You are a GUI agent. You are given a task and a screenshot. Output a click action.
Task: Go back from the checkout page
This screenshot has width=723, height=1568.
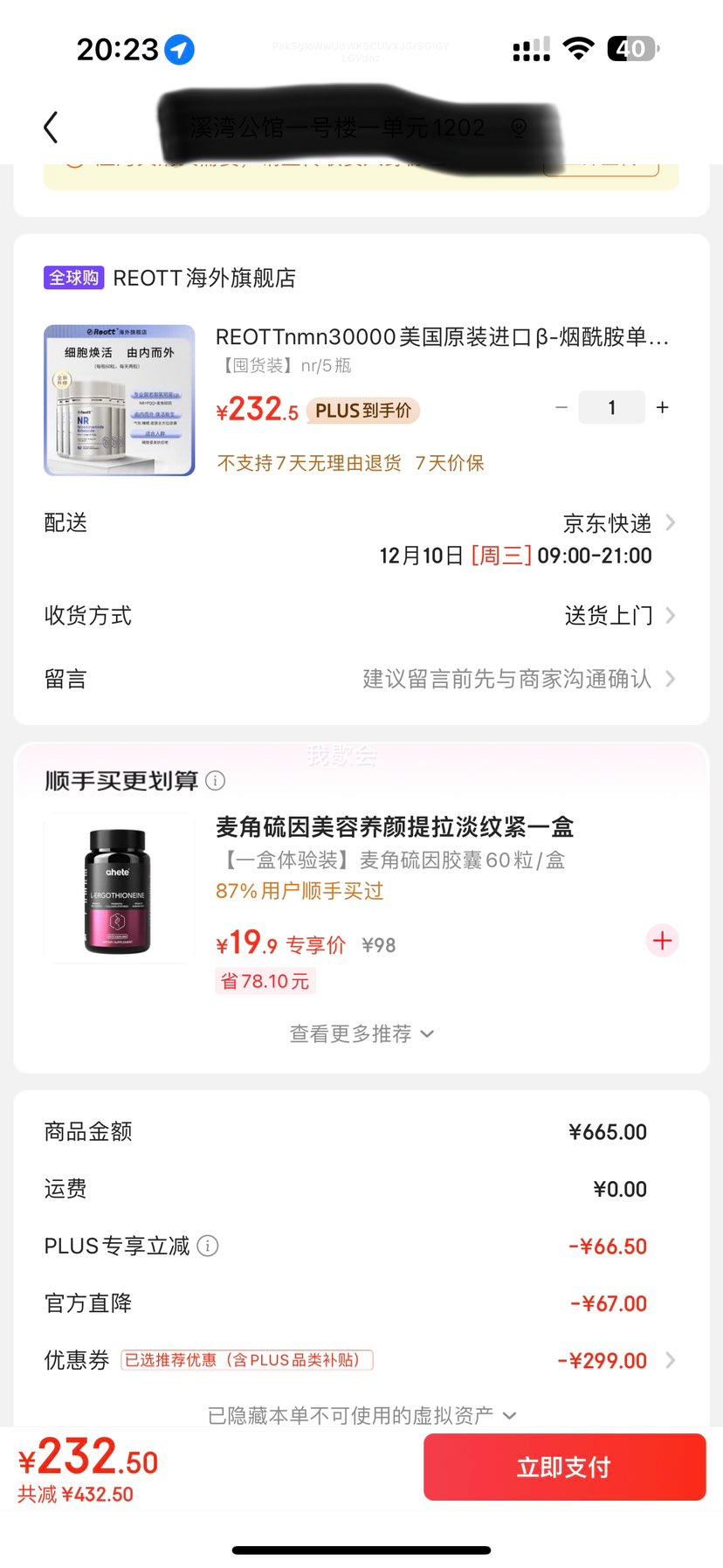point(52,128)
